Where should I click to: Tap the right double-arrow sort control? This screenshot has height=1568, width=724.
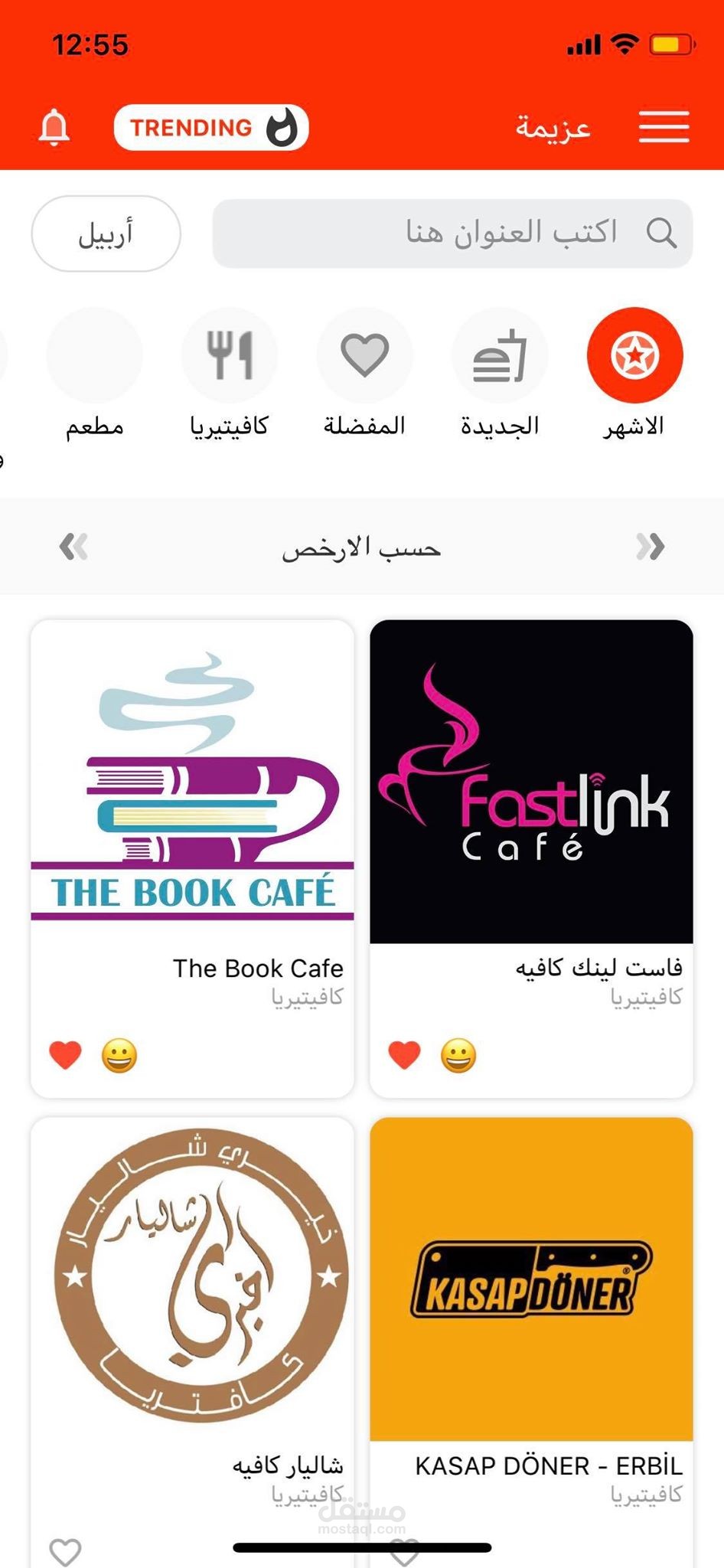651,547
